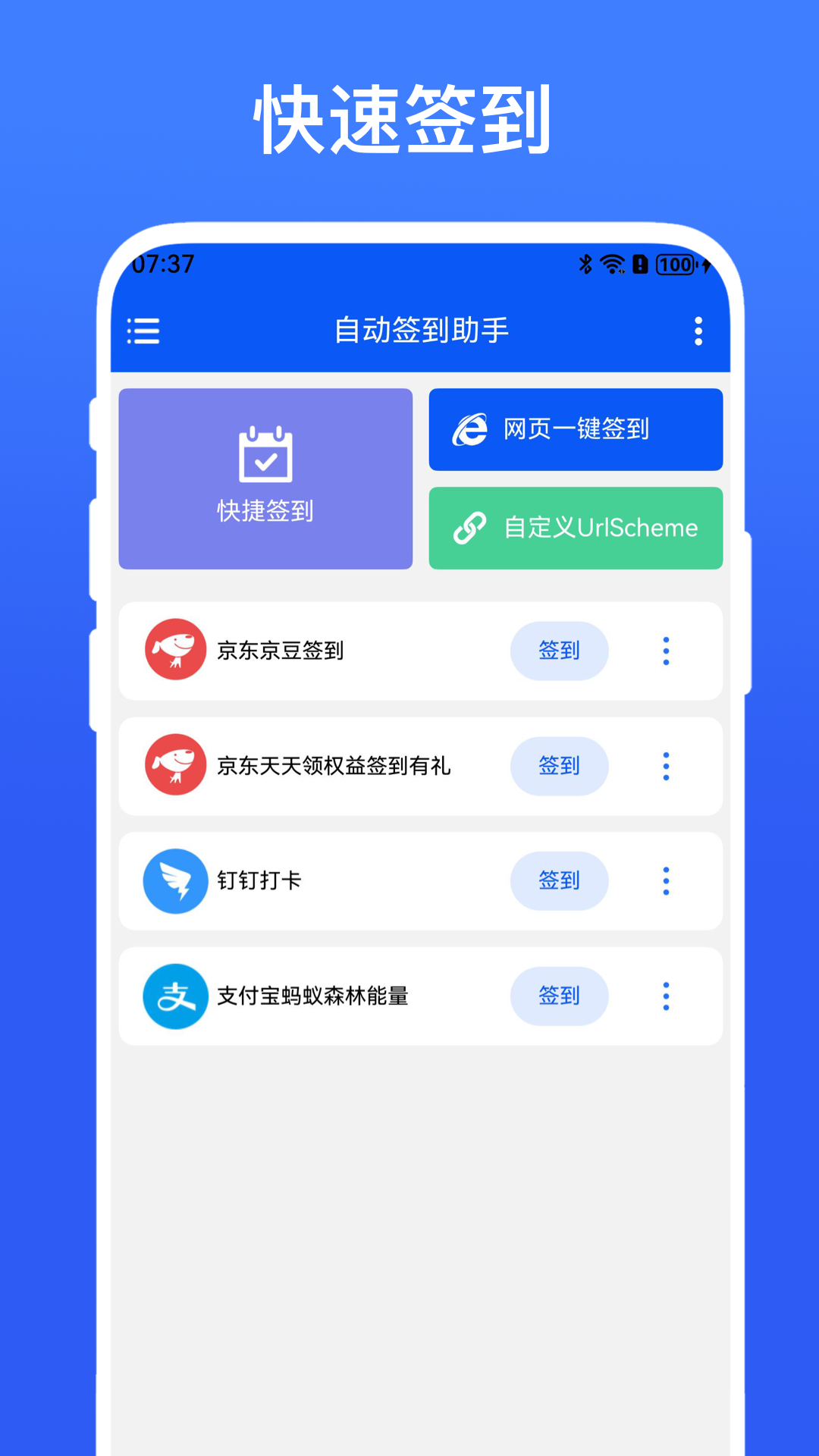
Task: Tap 签到 on 京东天天领权益签到有礼
Action: pos(560,767)
